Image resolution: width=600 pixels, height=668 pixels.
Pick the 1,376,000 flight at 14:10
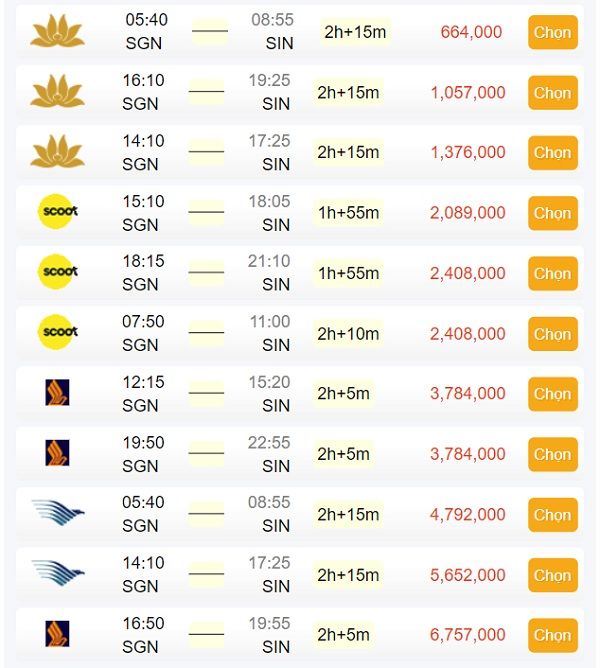552,153
